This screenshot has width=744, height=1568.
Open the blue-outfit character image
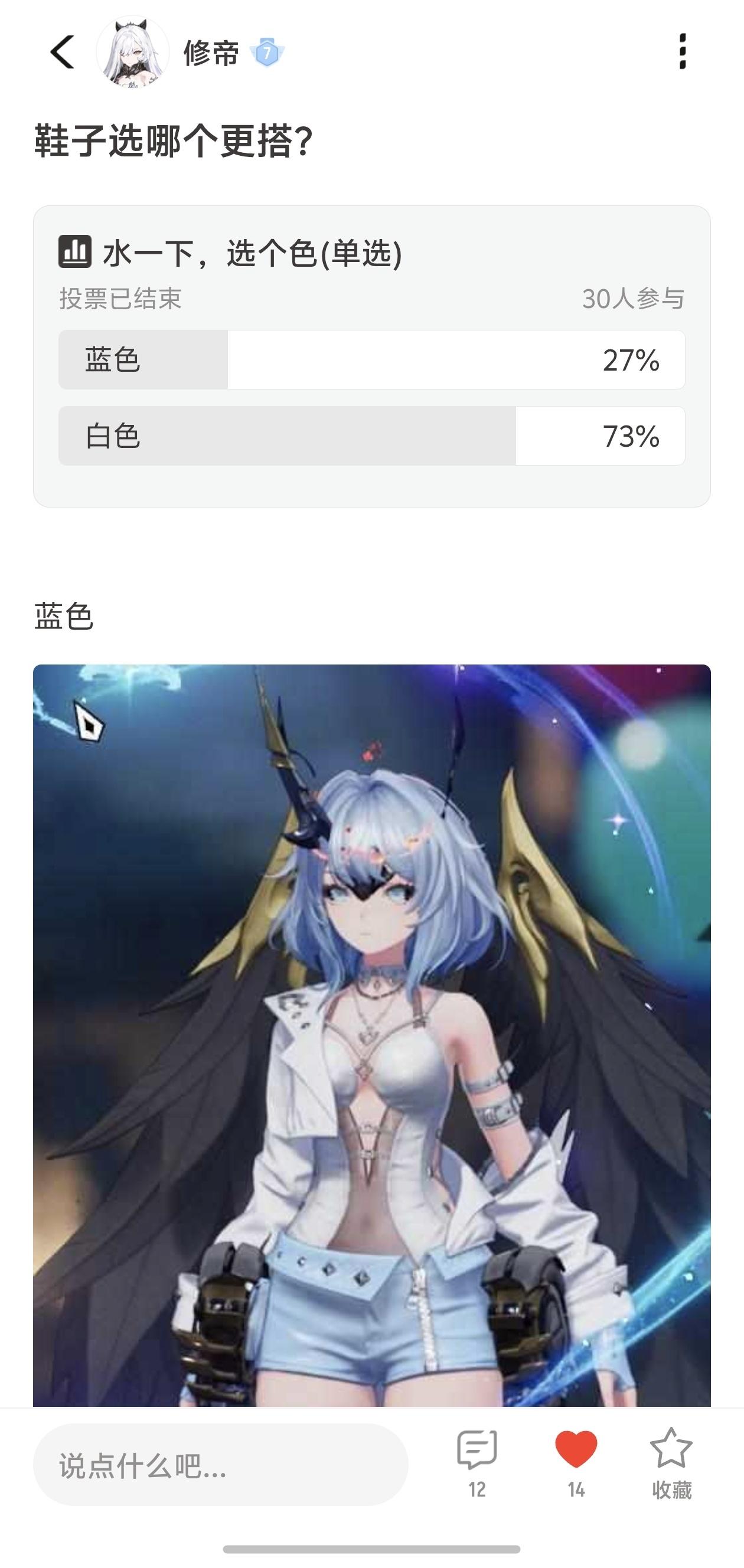(x=371, y=1035)
